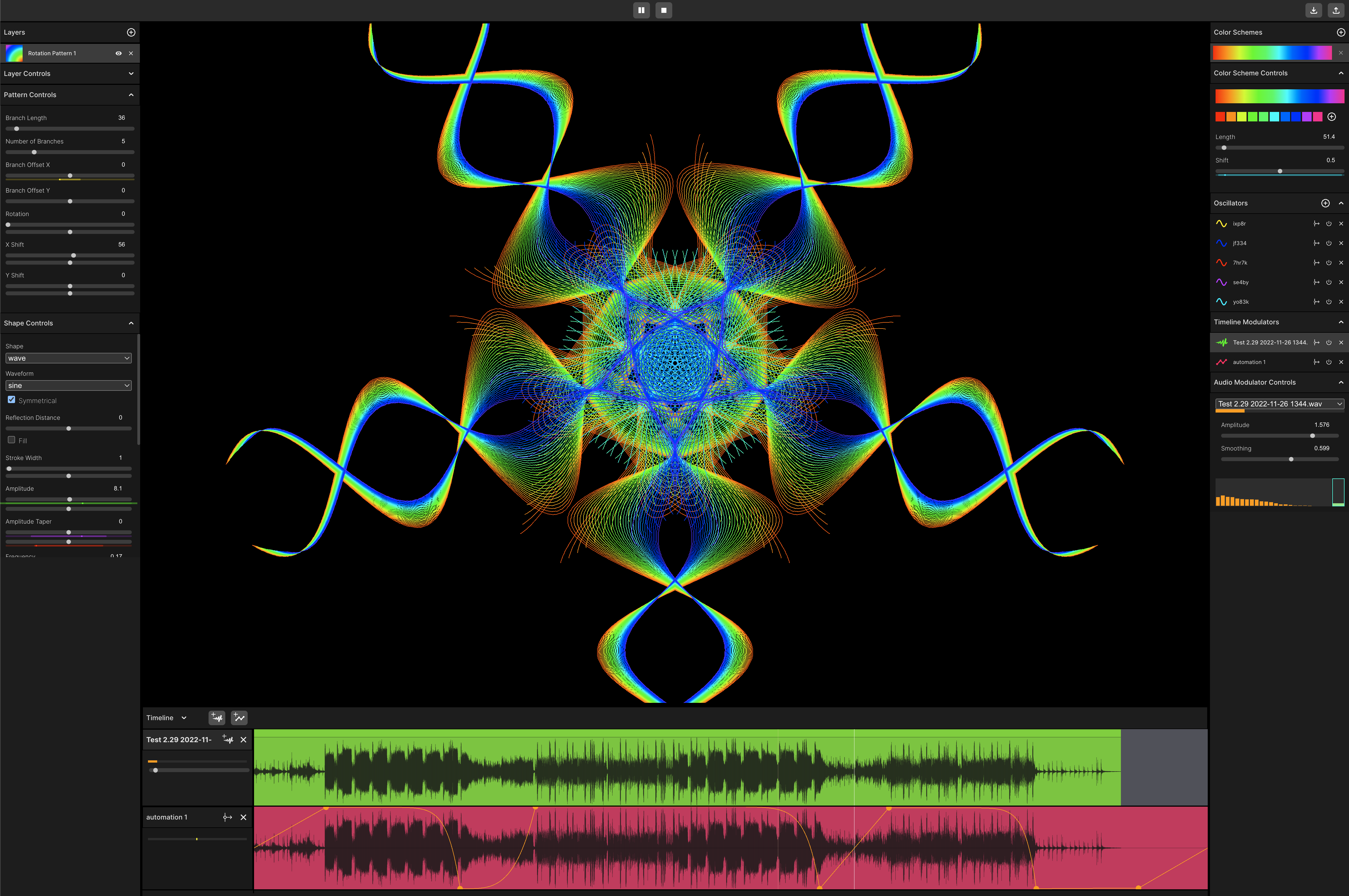Image resolution: width=1349 pixels, height=896 pixels.
Task: Toggle power of the jf334 oscillator
Action: [1328, 243]
